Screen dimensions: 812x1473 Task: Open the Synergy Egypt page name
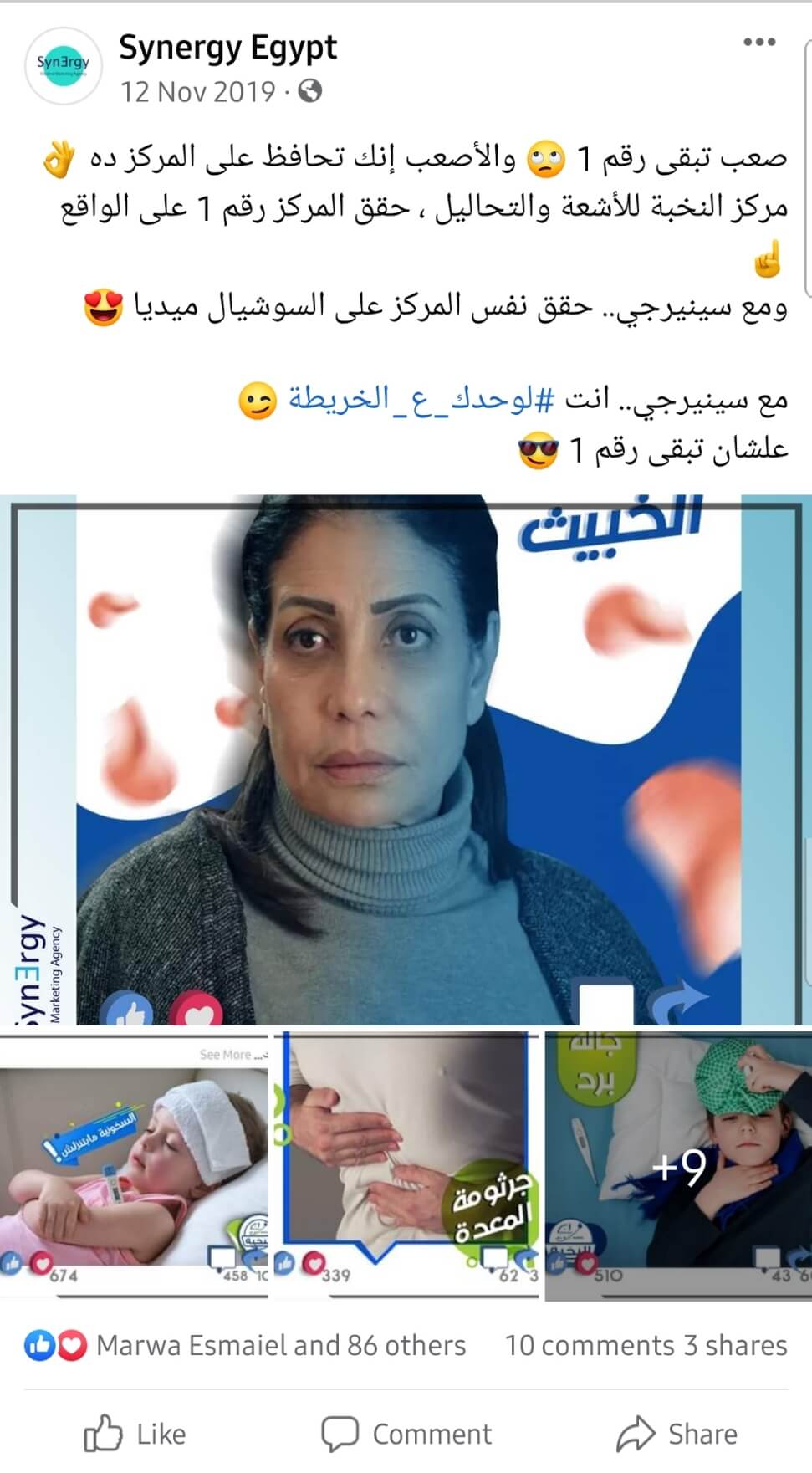click(x=227, y=48)
